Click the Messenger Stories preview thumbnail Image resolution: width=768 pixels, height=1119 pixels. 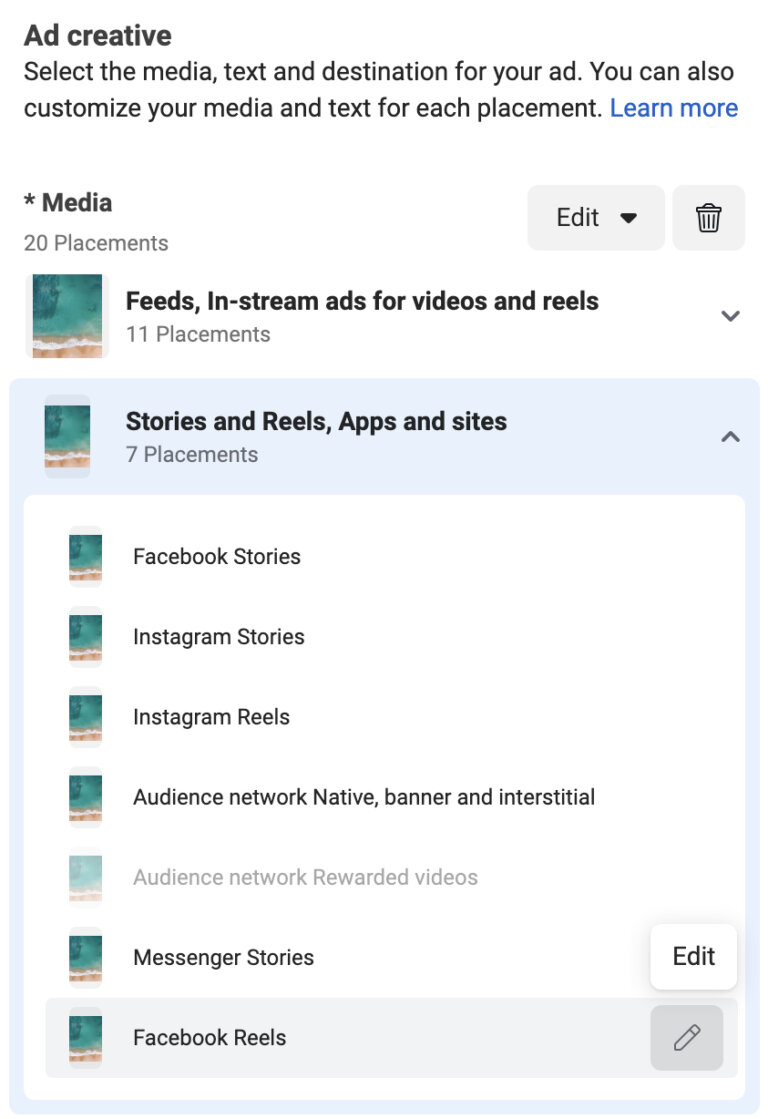[85, 957]
